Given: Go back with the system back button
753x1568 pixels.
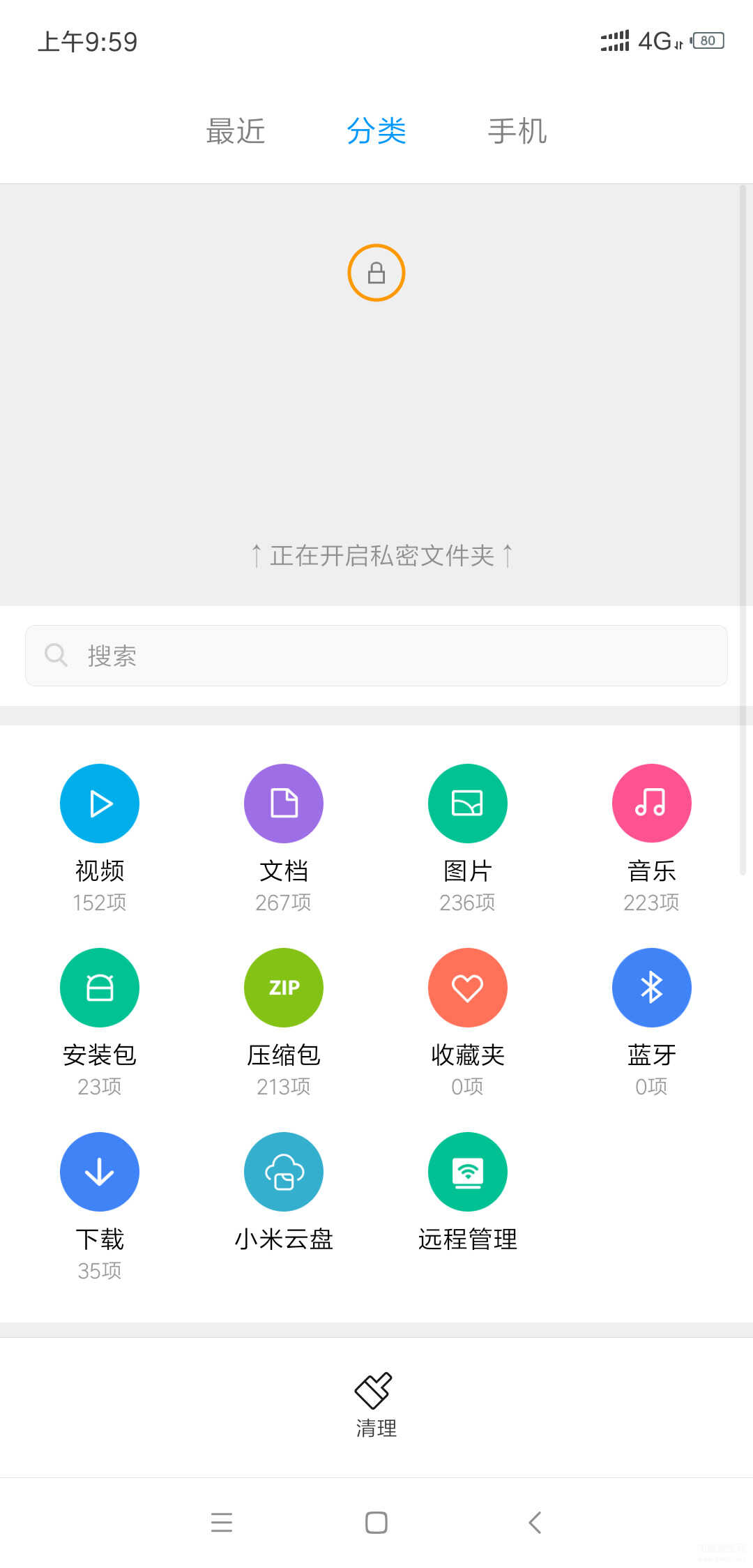Looking at the screenshot, I should [x=535, y=1522].
